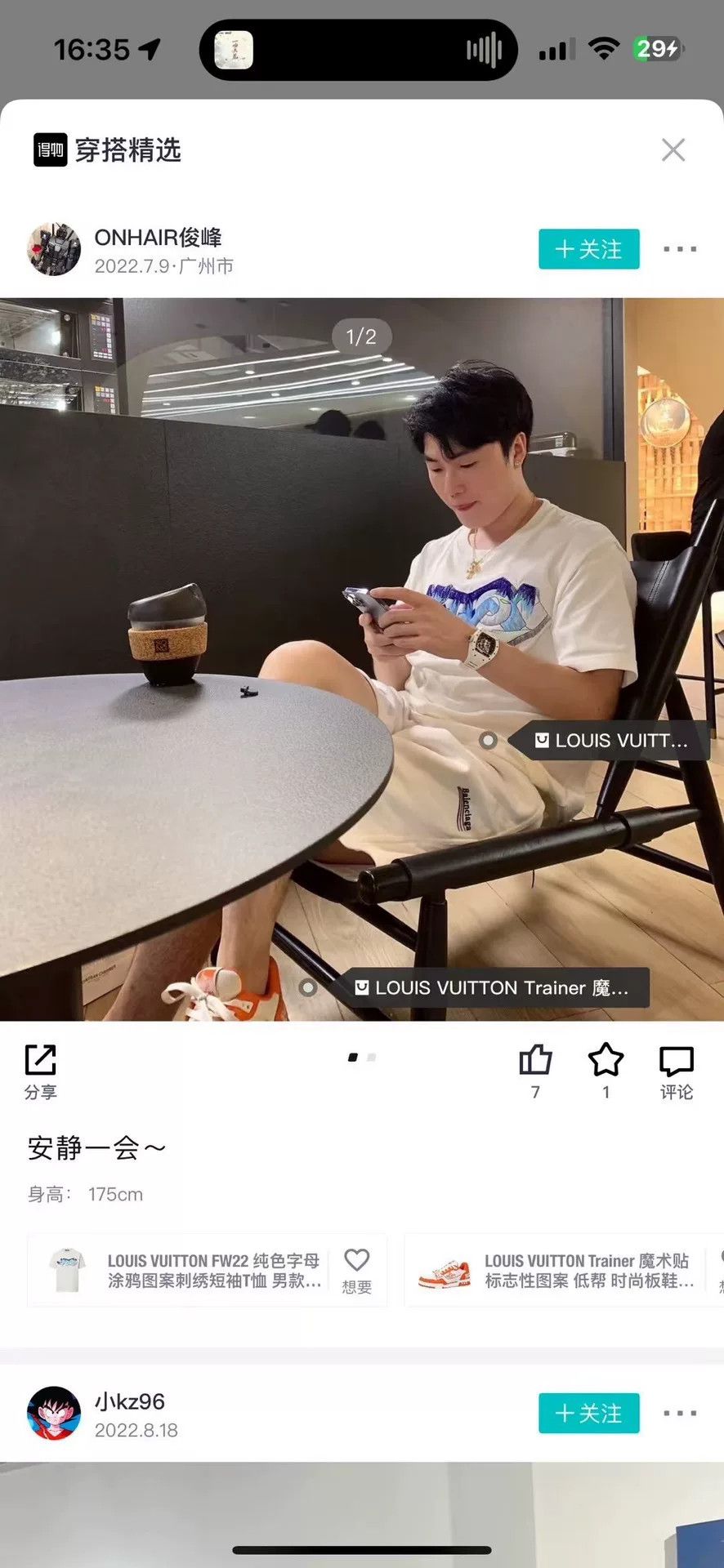Close the 穿搭精选 sheet
The image size is (724, 1568).
click(673, 150)
